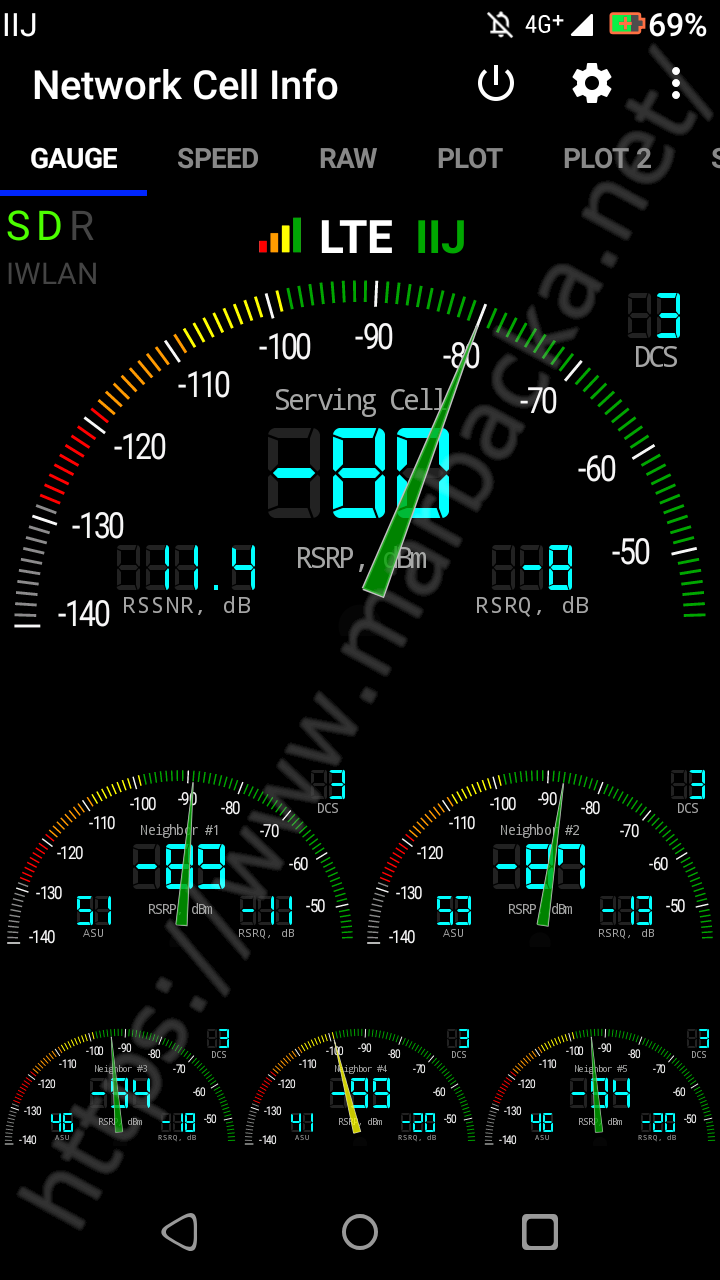Image resolution: width=720 pixels, height=1280 pixels.
Task: Go back with the system back button
Action: pyautogui.click(x=180, y=1232)
